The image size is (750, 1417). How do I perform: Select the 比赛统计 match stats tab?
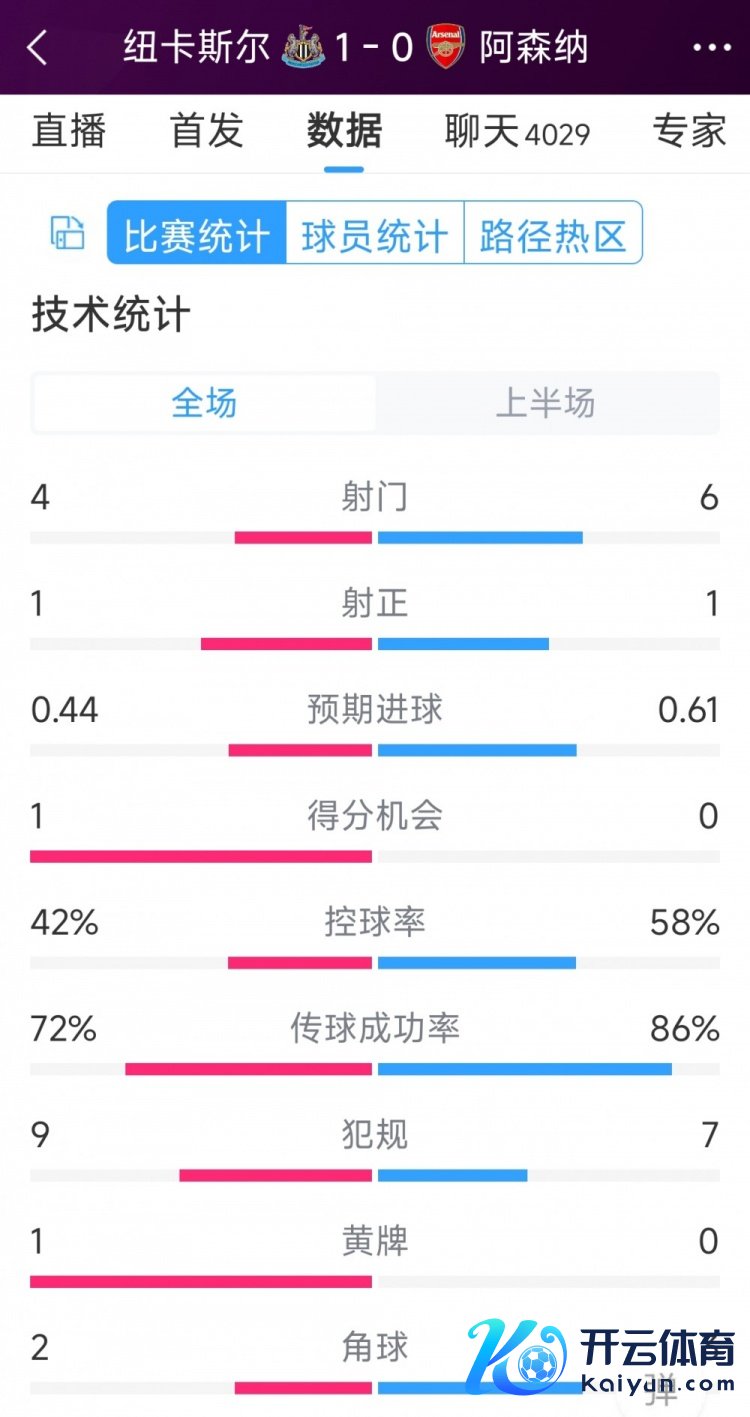(x=196, y=232)
